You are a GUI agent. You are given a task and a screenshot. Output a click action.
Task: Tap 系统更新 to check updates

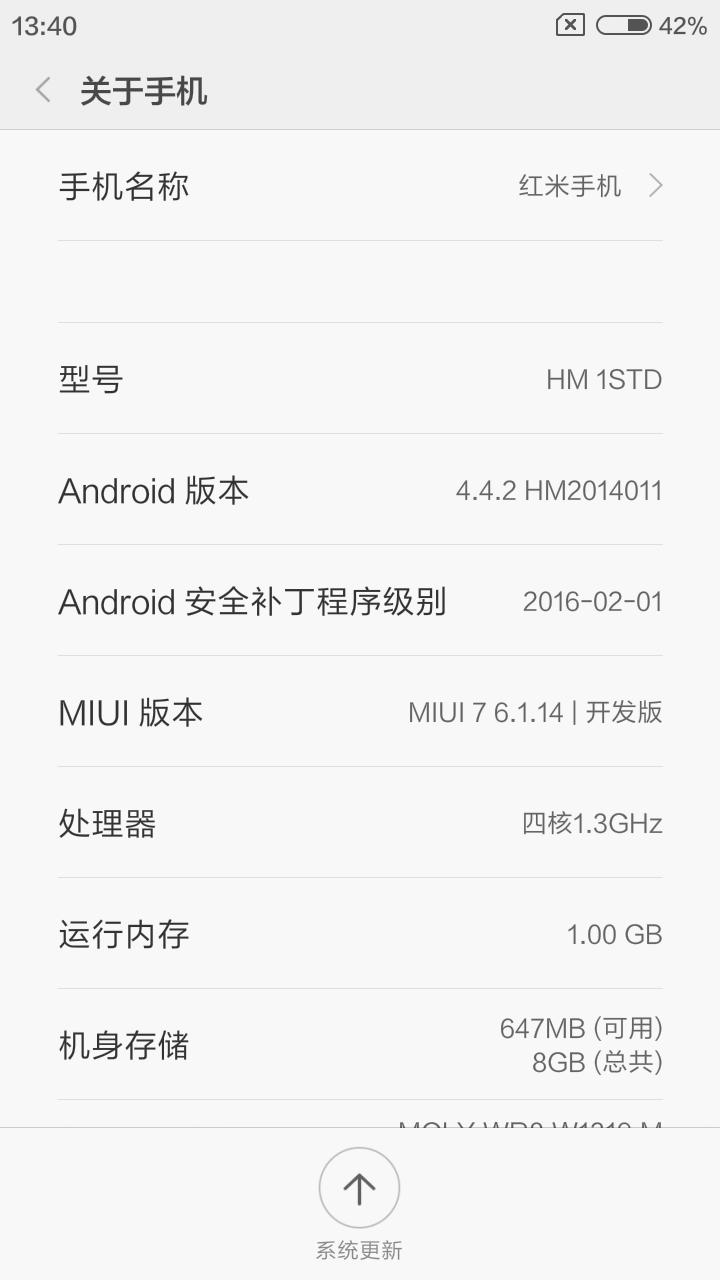click(359, 1249)
